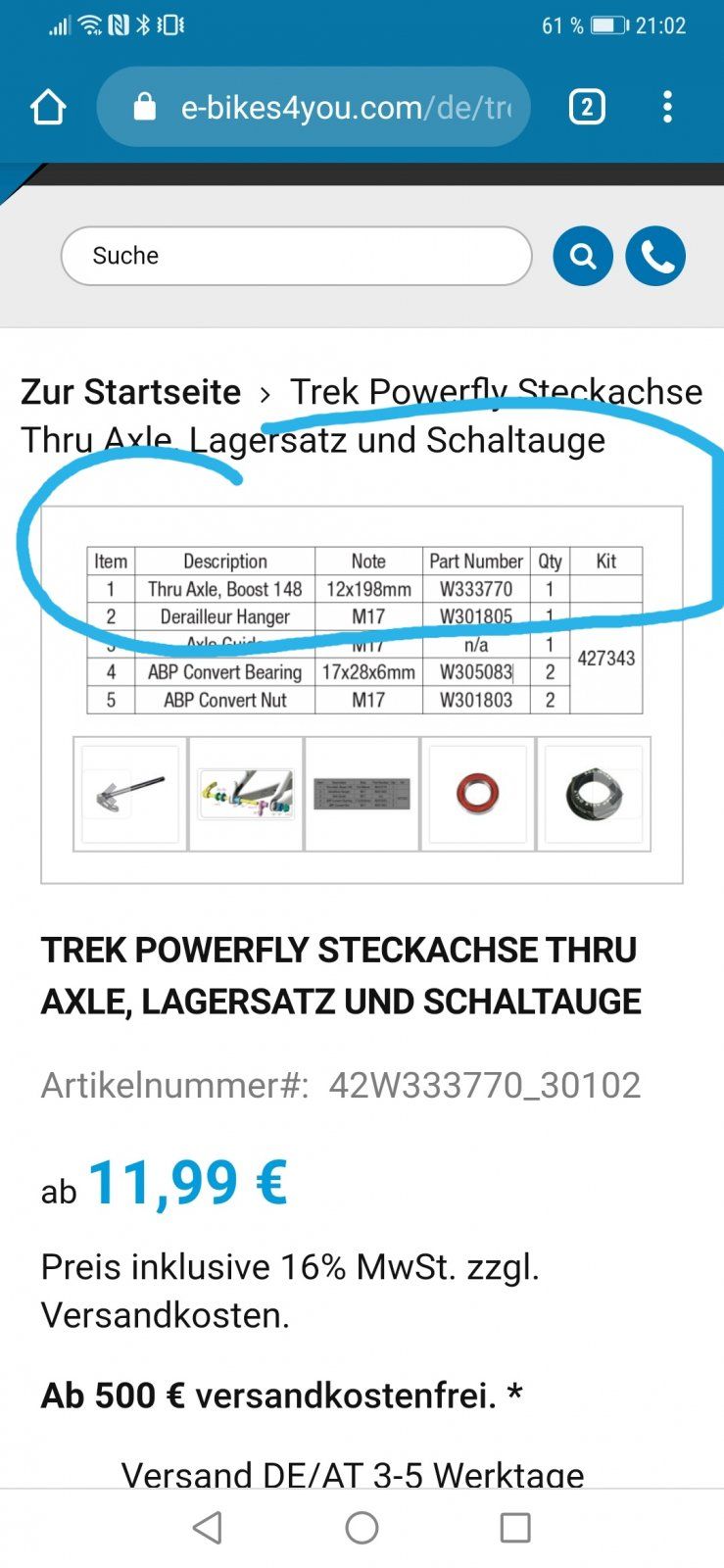Tap the phone call button

pos(655,256)
